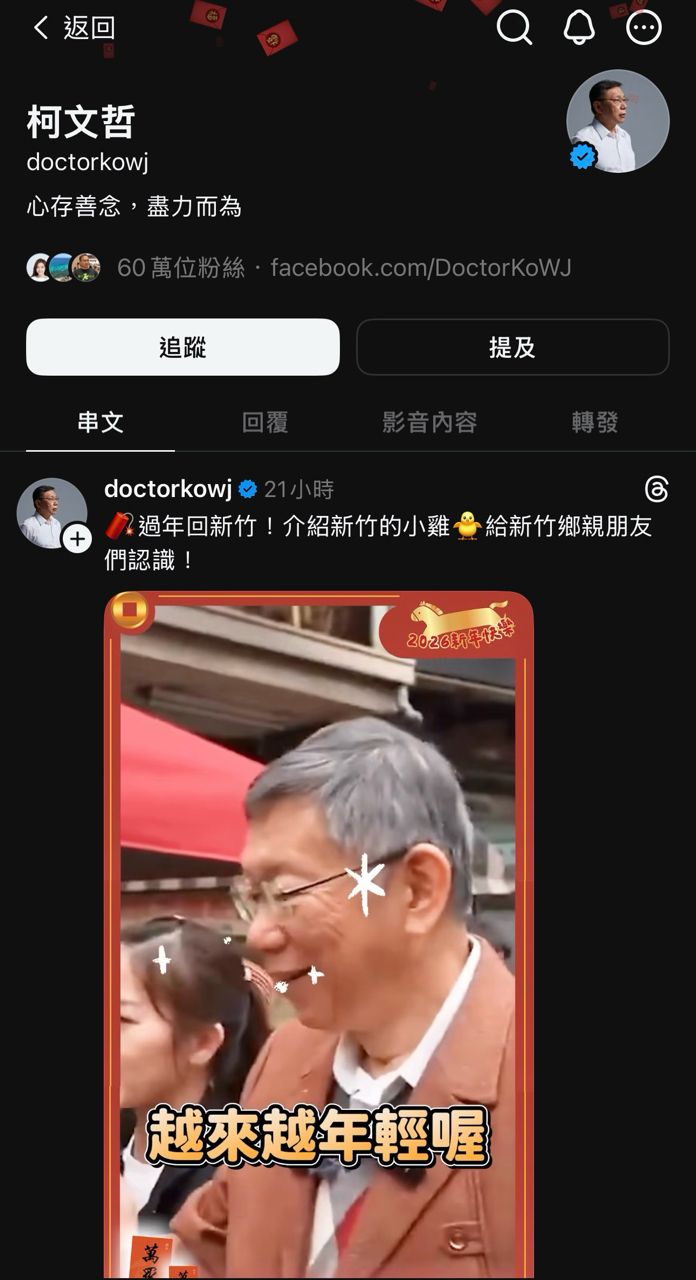Open the 60 萬位粉絲 followers list

(x=180, y=268)
